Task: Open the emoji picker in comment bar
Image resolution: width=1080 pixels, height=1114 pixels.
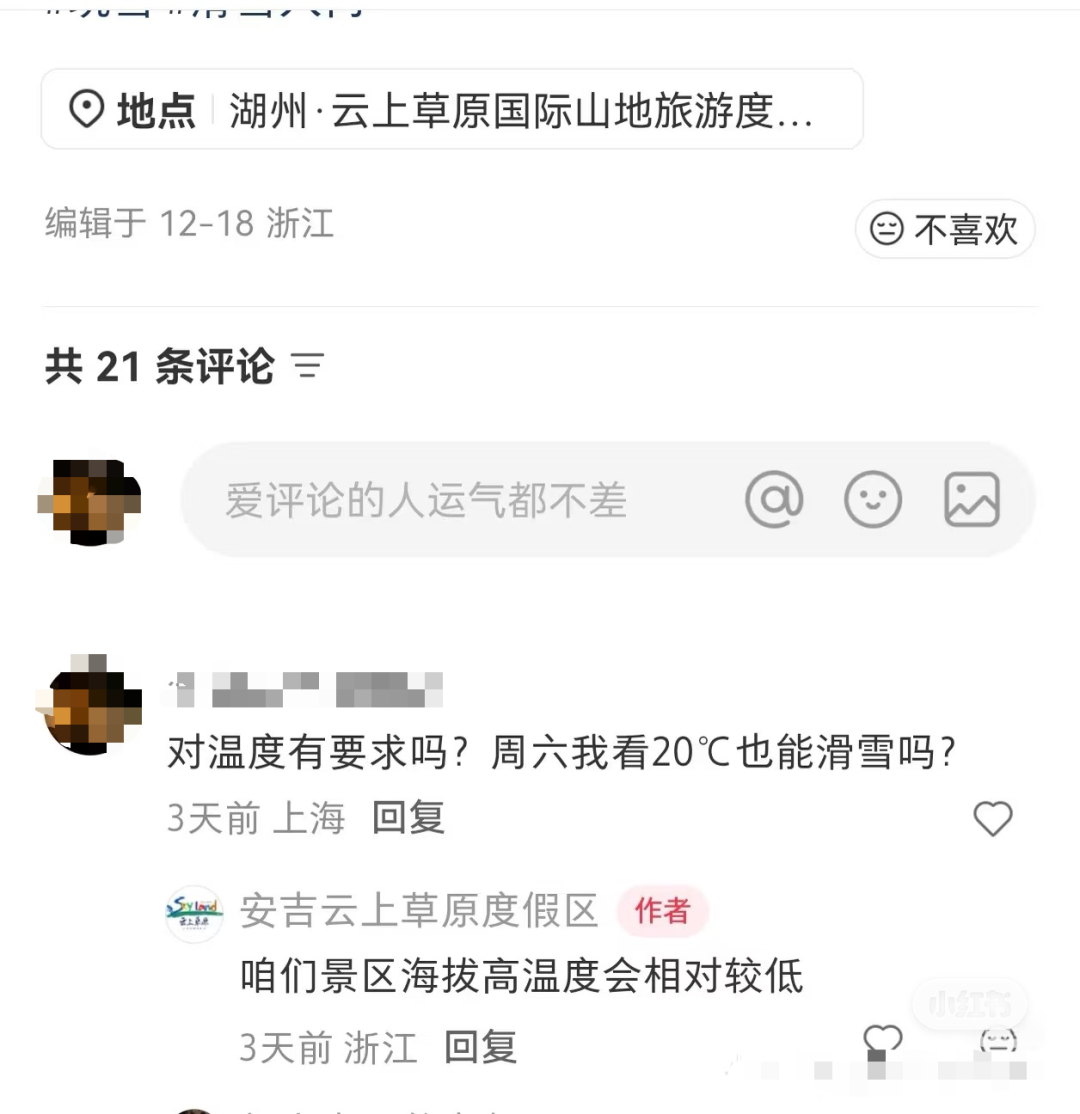Action: 873,498
